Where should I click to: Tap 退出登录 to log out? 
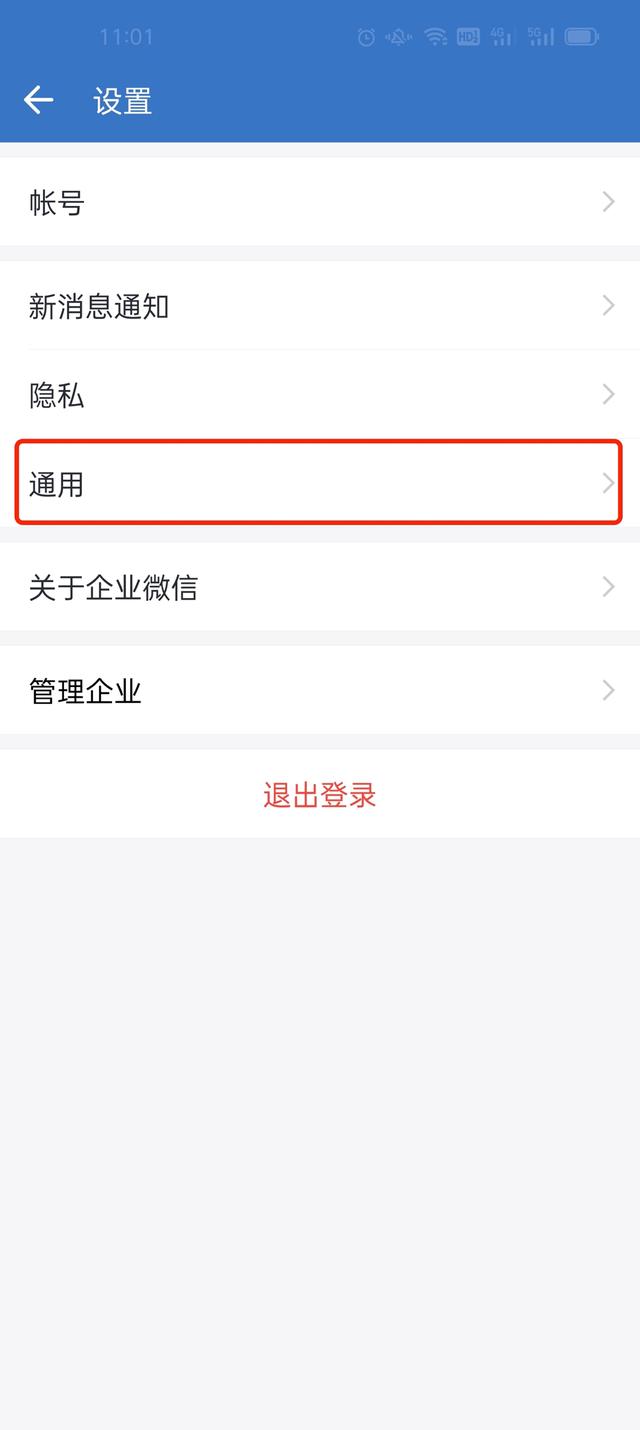coord(320,795)
